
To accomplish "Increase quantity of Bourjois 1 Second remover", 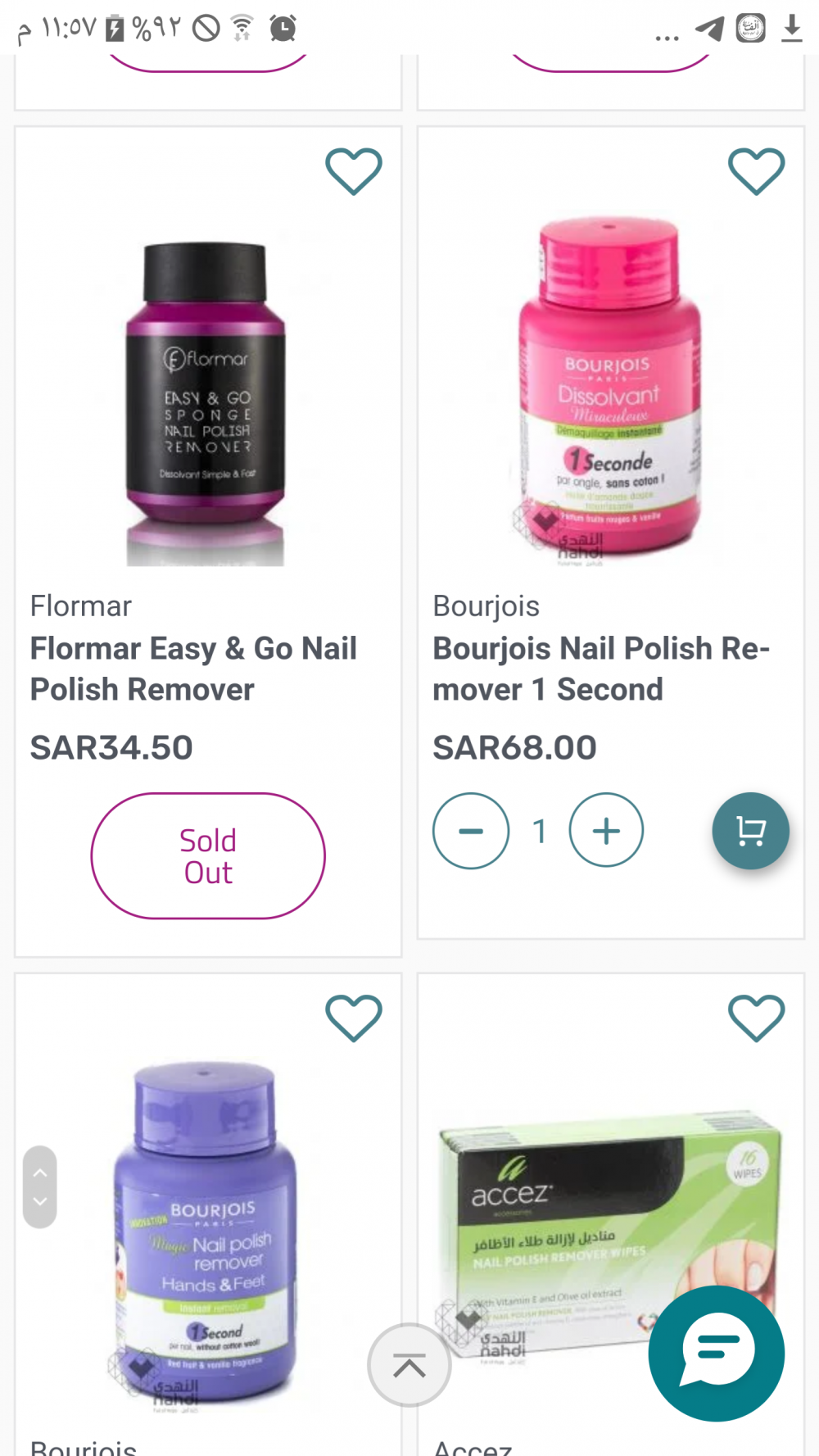I will tap(606, 831).
